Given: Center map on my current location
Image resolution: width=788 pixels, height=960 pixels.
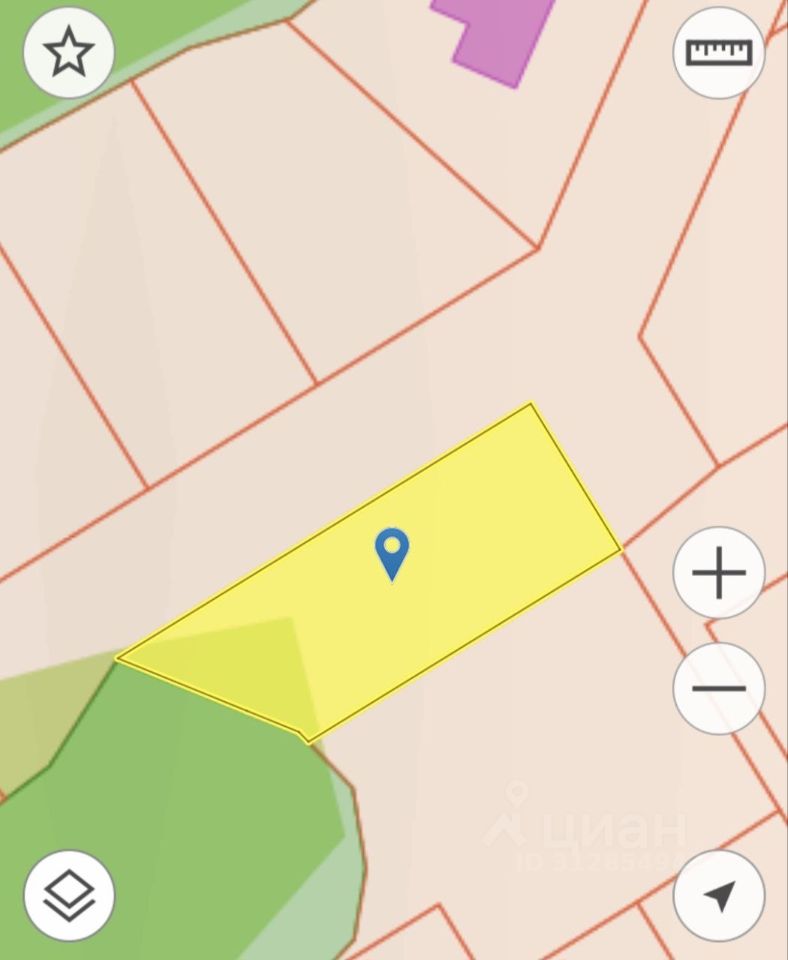Looking at the screenshot, I should click(x=718, y=895).
